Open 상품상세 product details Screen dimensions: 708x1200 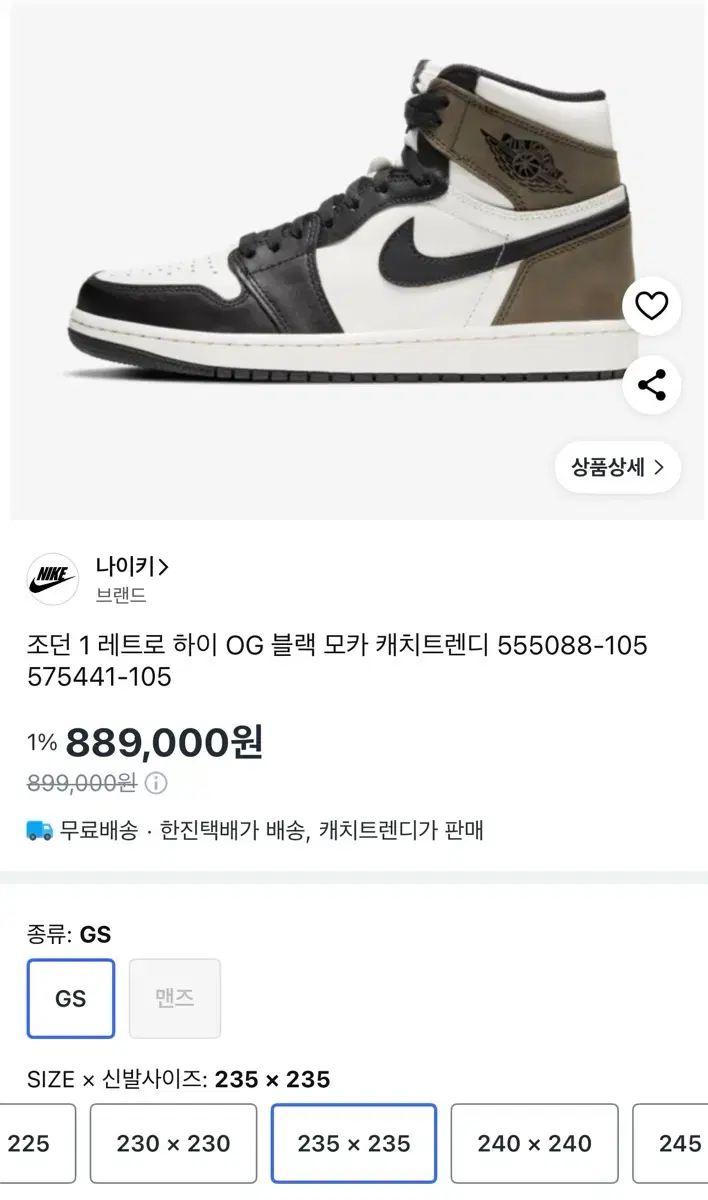point(618,467)
